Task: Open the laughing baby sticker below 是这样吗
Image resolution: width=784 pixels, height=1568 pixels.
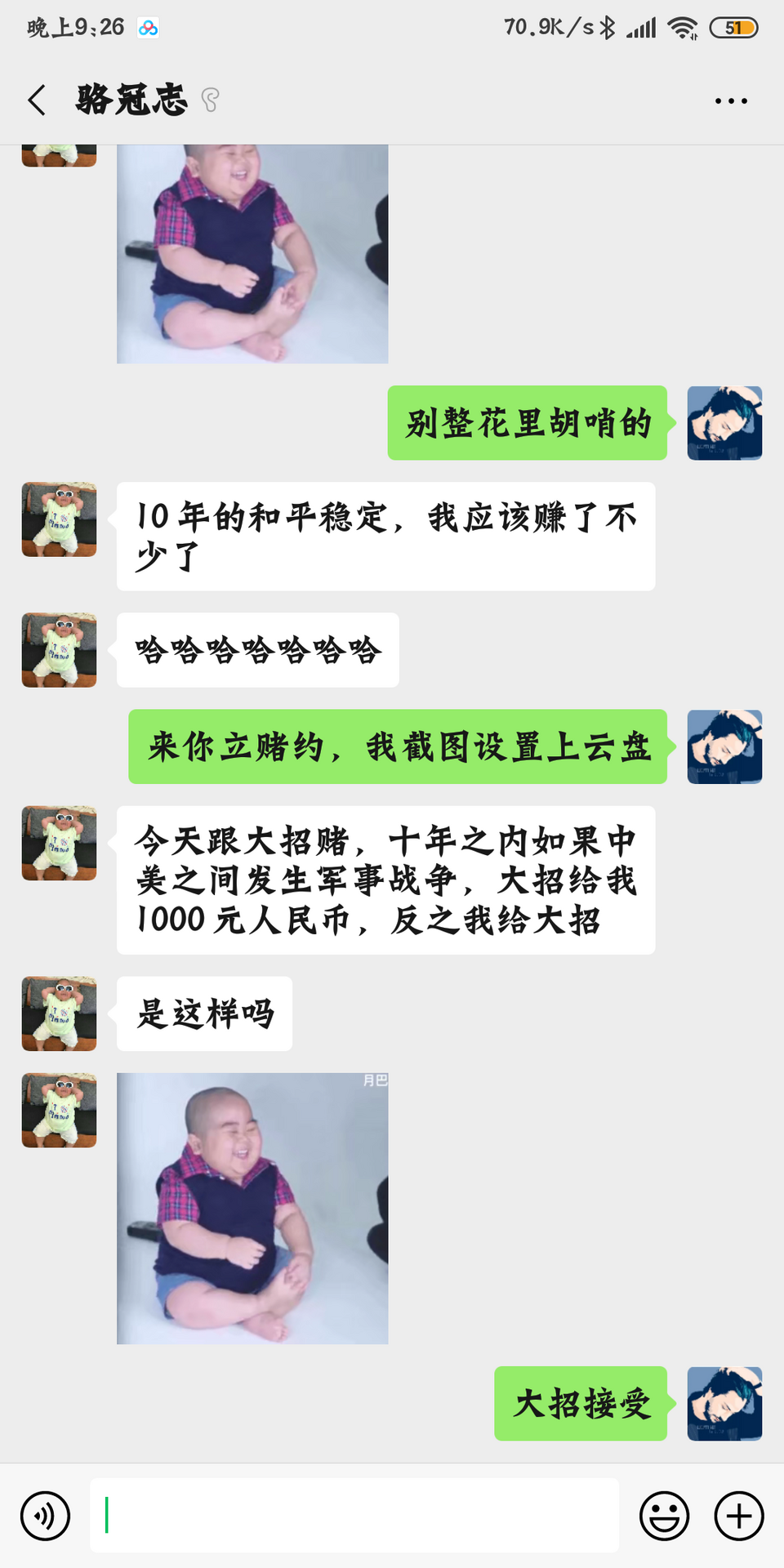Action: coord(252,1208)
